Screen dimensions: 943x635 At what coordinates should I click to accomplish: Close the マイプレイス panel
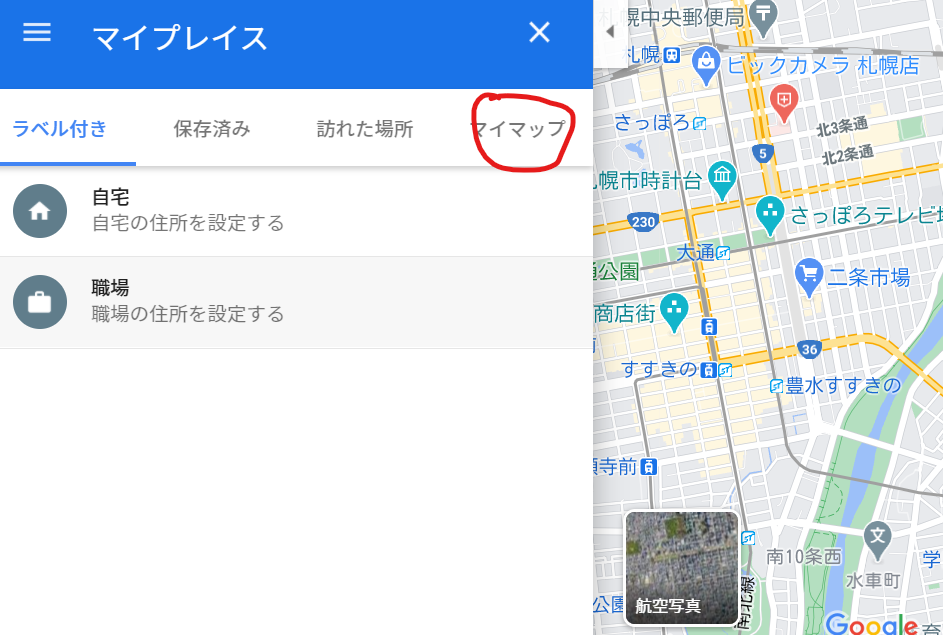click(x=539, y=33)
